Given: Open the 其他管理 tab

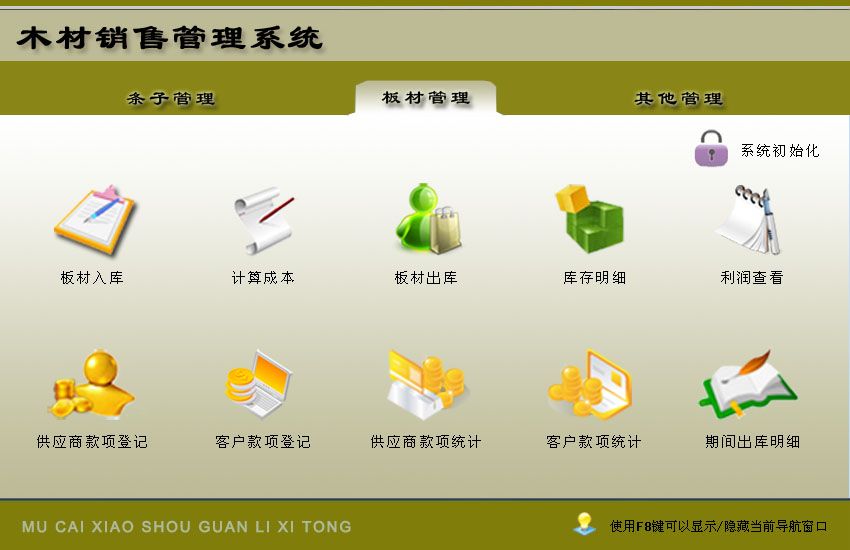Looking at the screenshot, I should click(678, 99).
